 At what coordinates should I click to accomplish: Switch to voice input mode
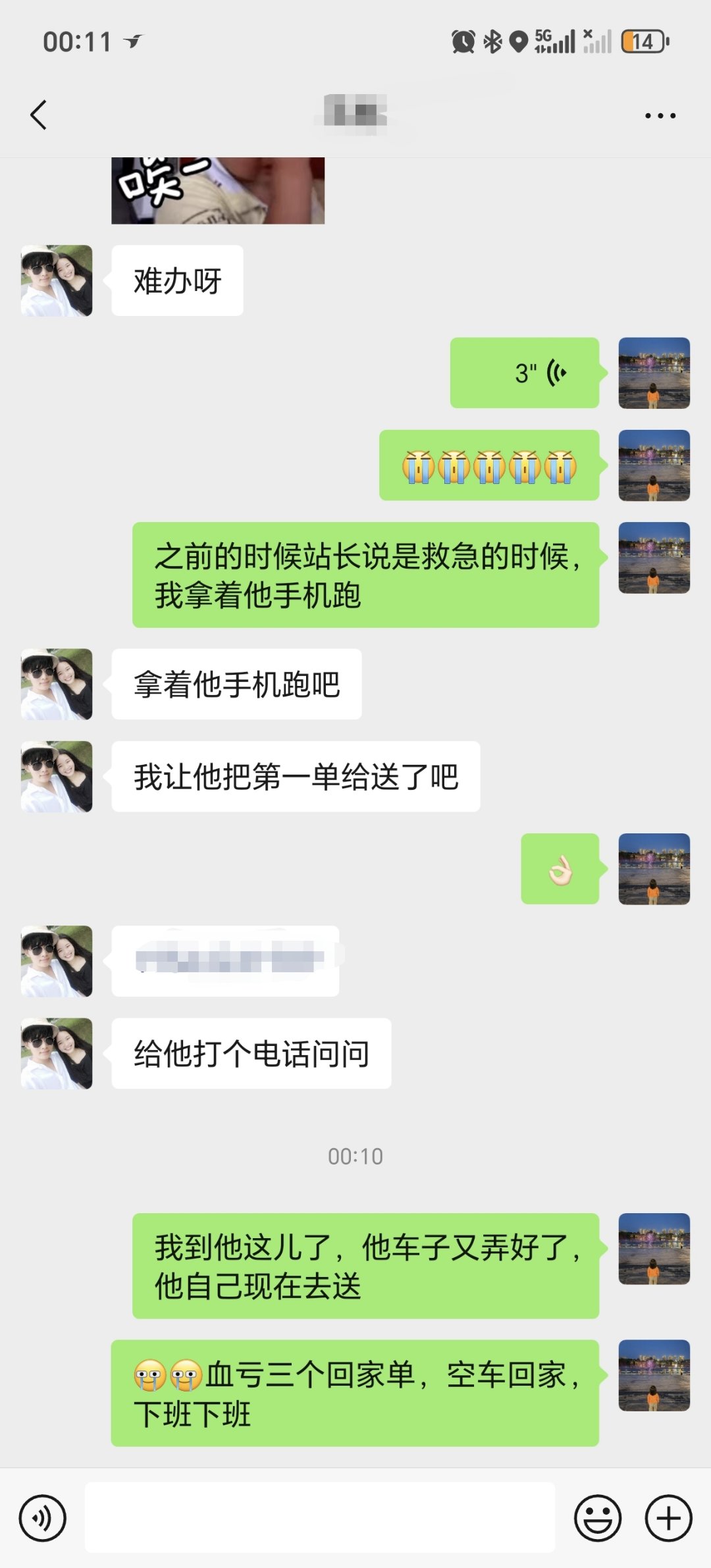point(43,1518)
